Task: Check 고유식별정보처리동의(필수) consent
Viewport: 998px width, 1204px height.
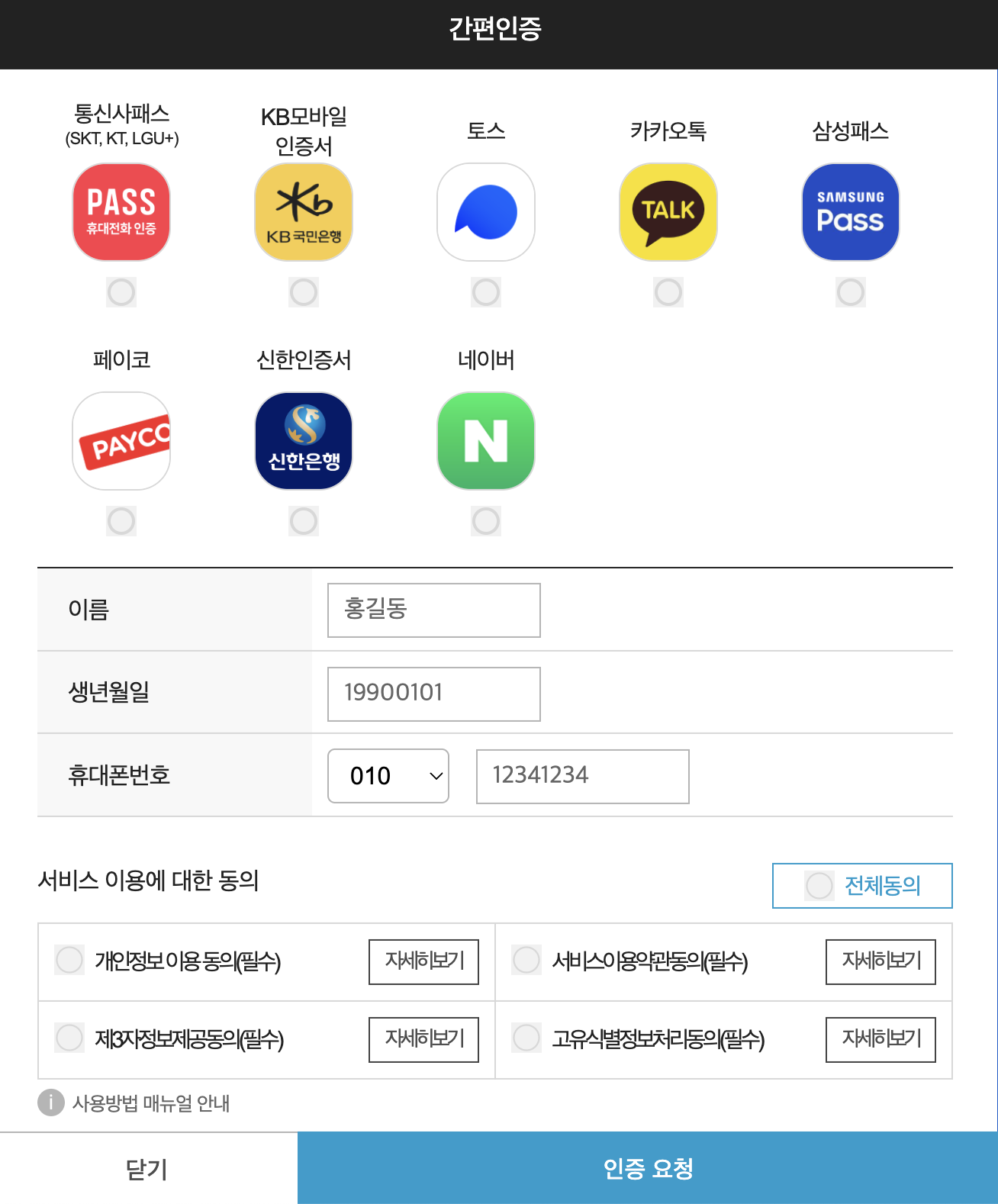Action: pyautogui.click(x=526, y=1038)
